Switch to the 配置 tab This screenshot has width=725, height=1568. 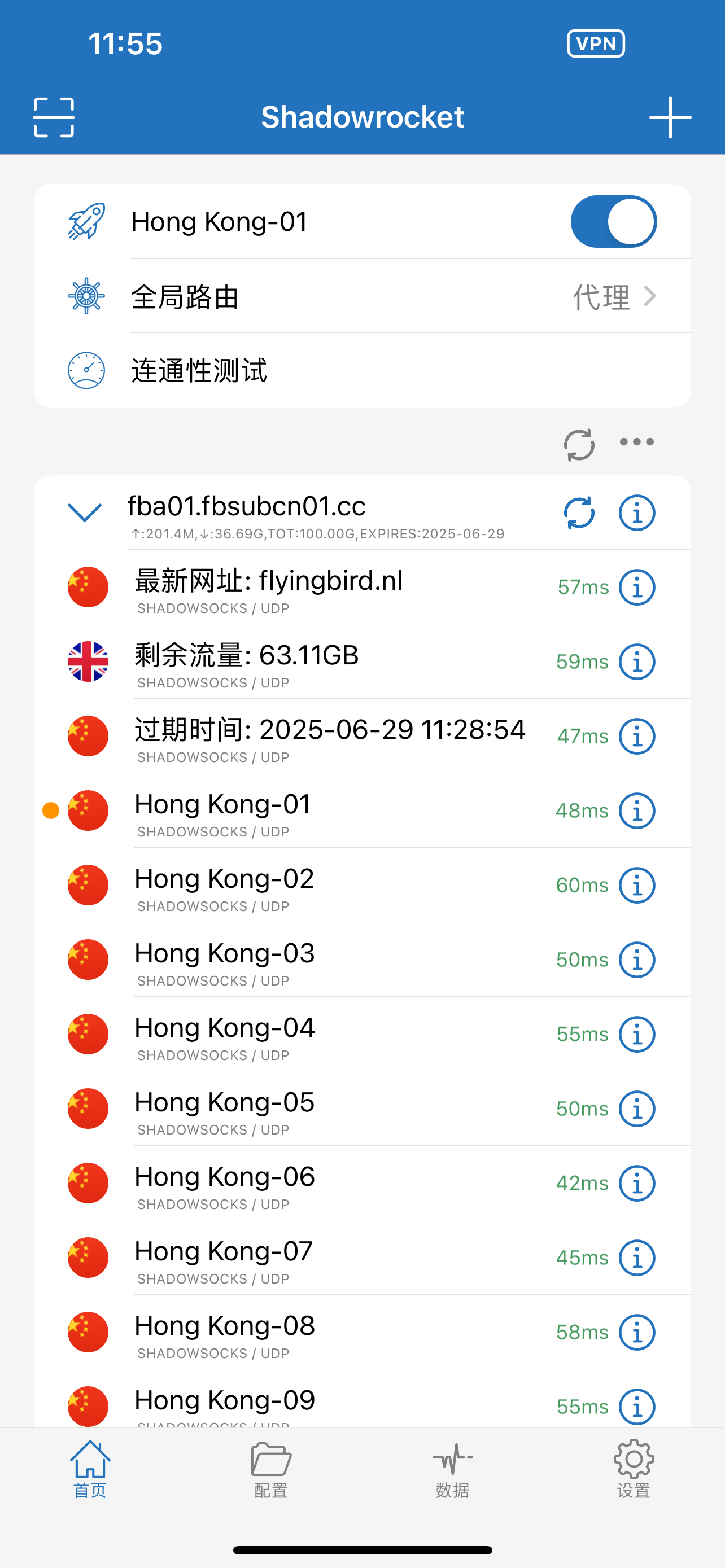[x=271, y=1469]
